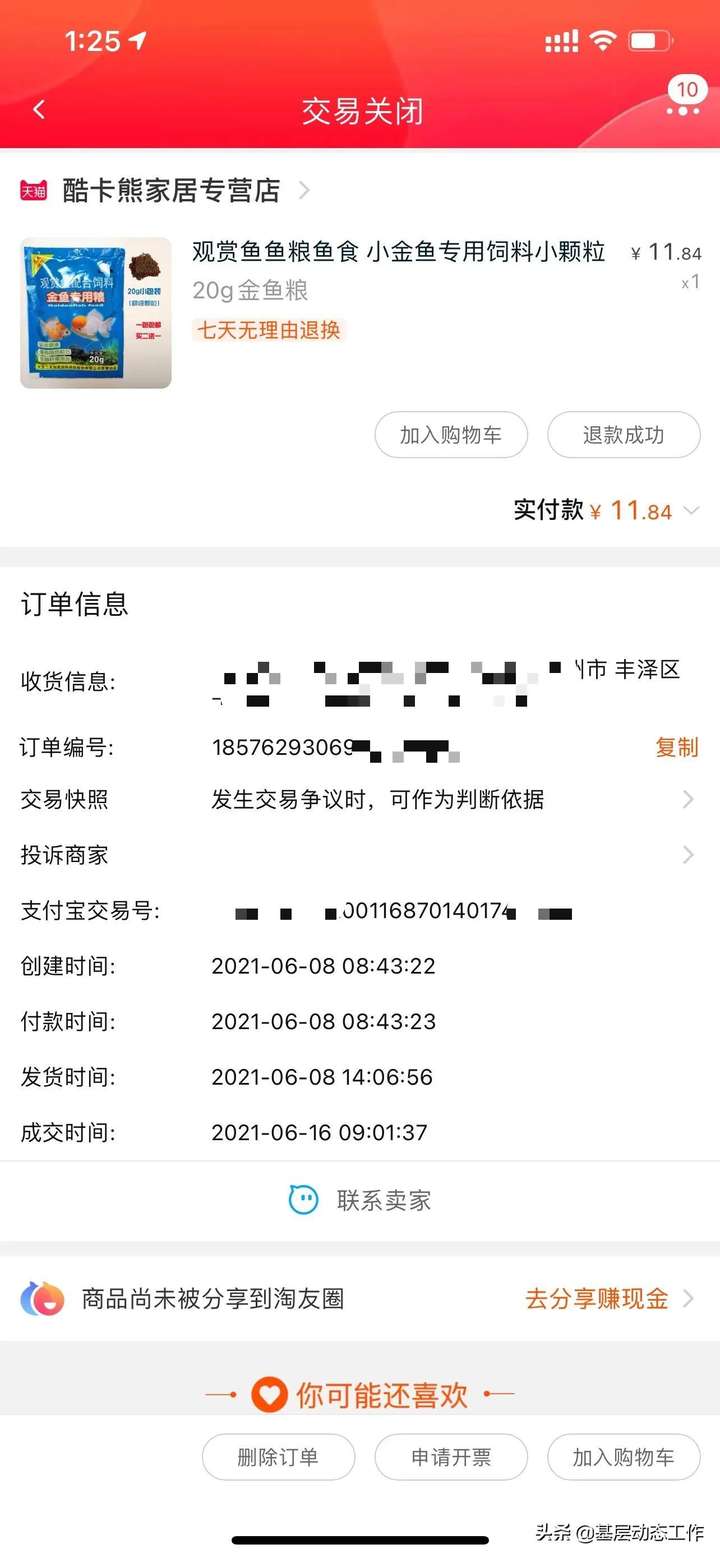
Task: Tap 加入购物车 under the product
Action: [x=451, y=435]
